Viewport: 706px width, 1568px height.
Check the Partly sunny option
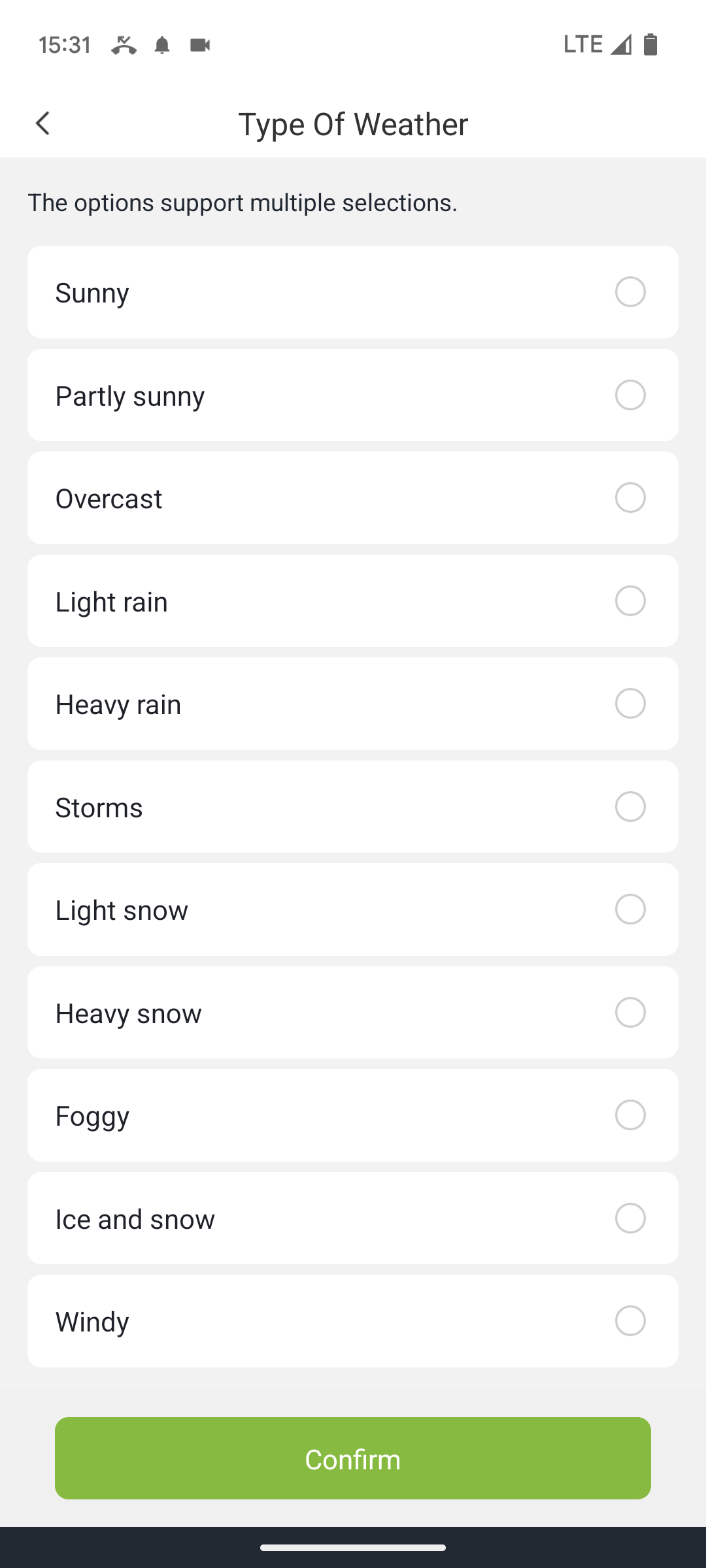(353, 395)
